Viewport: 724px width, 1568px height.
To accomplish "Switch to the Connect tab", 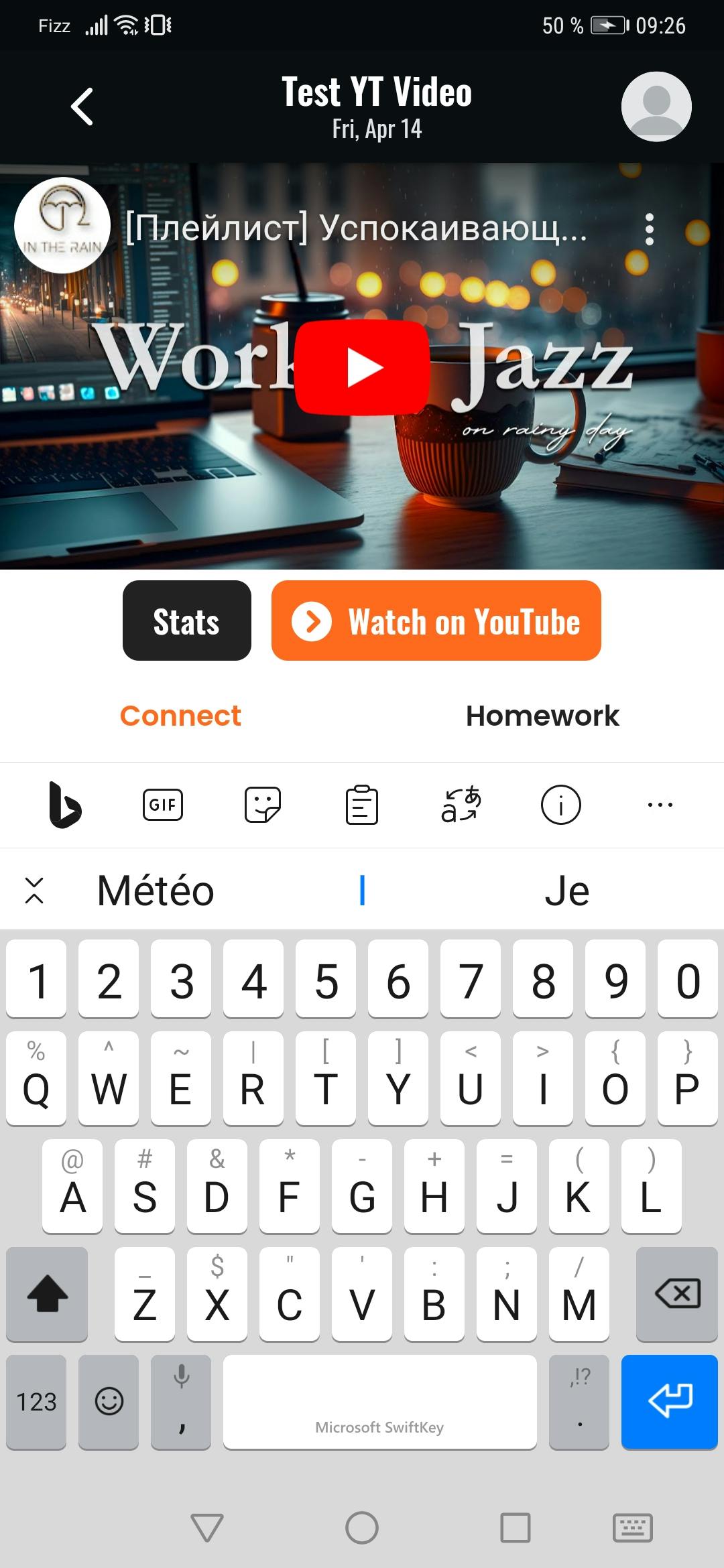I will pos(180,716).
